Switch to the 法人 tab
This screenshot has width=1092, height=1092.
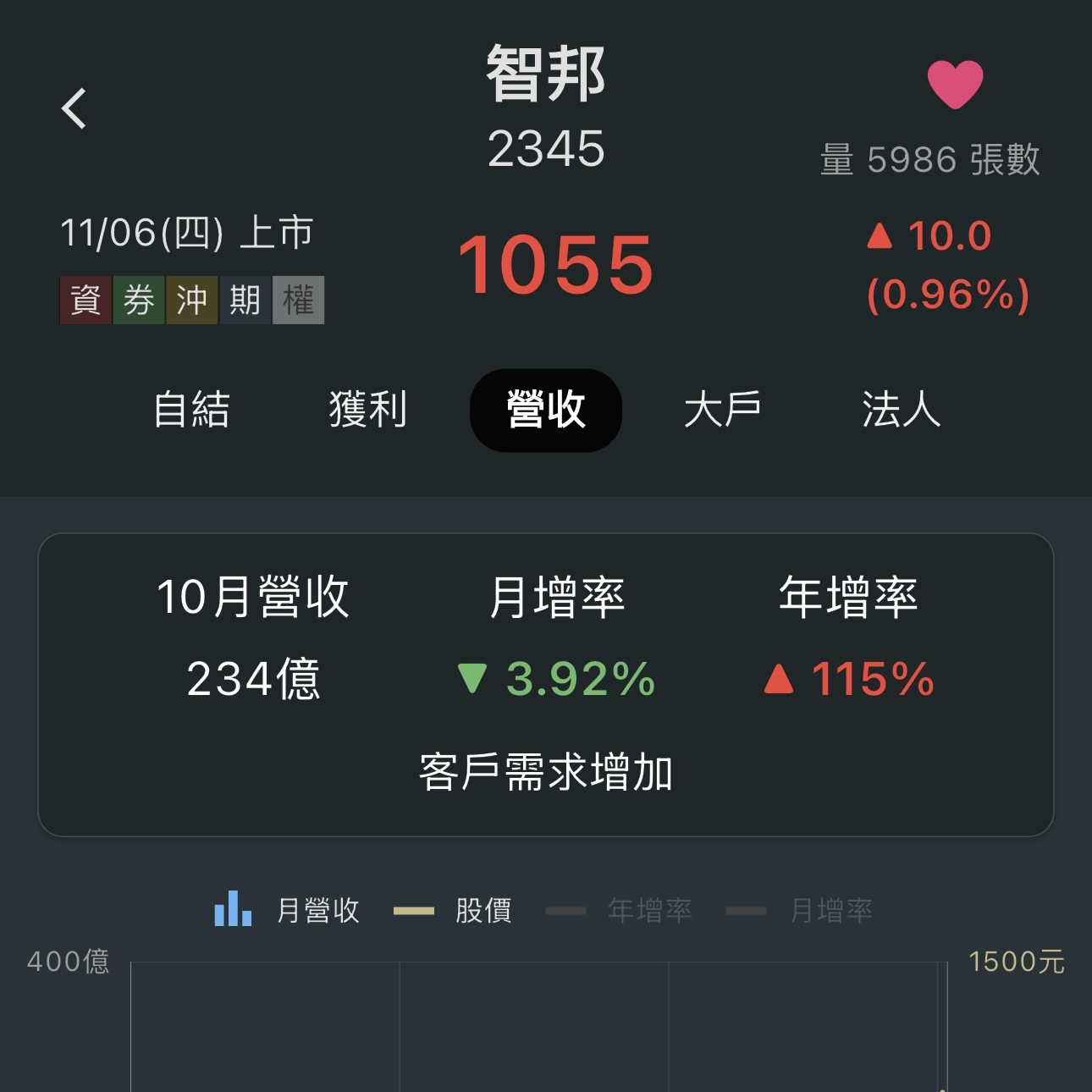pos(901,411)
